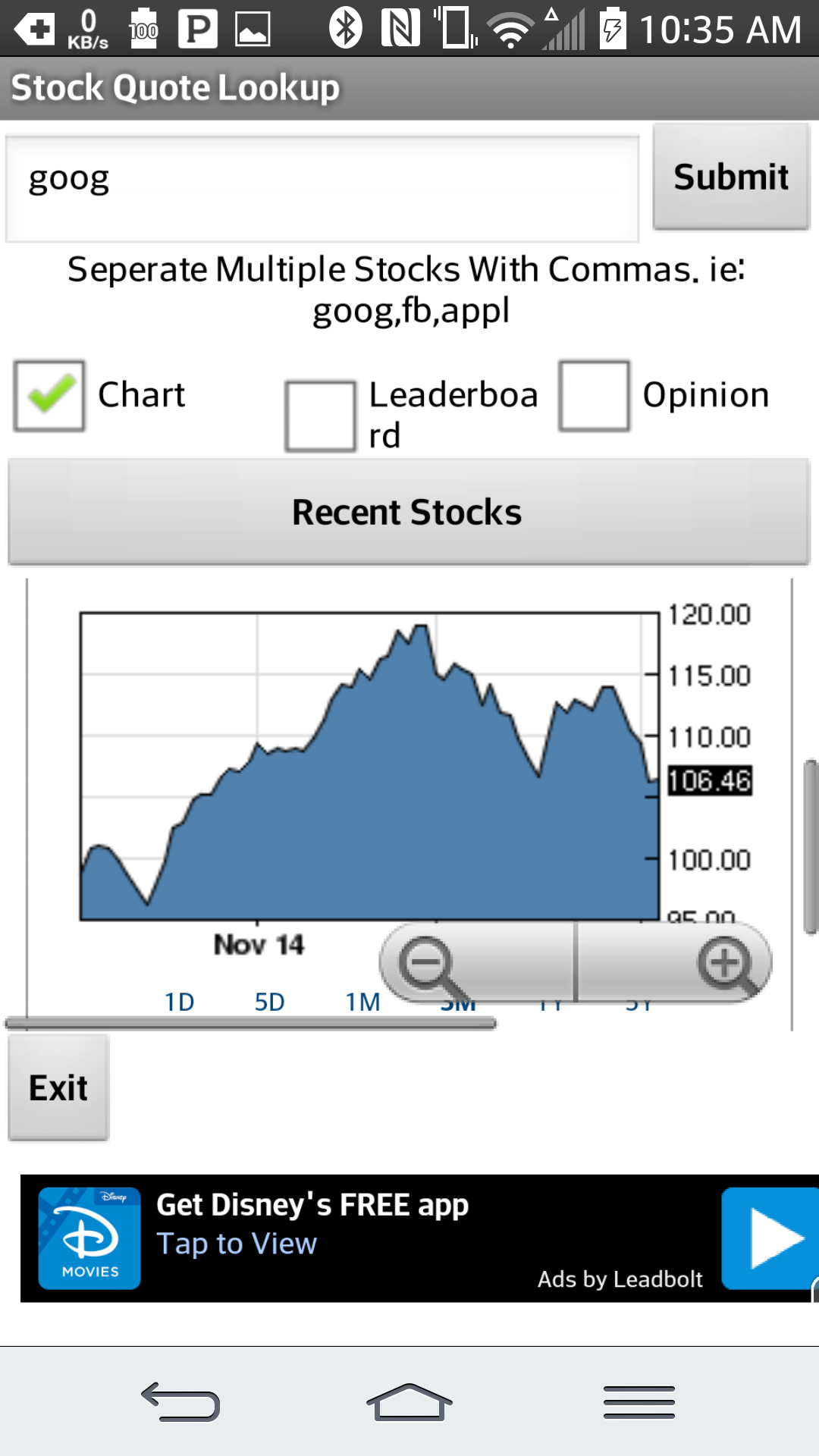The image size is (819, 1456).
Task: Tap the Disney Movies ad thumbnail
Action: click(89, 1235)
